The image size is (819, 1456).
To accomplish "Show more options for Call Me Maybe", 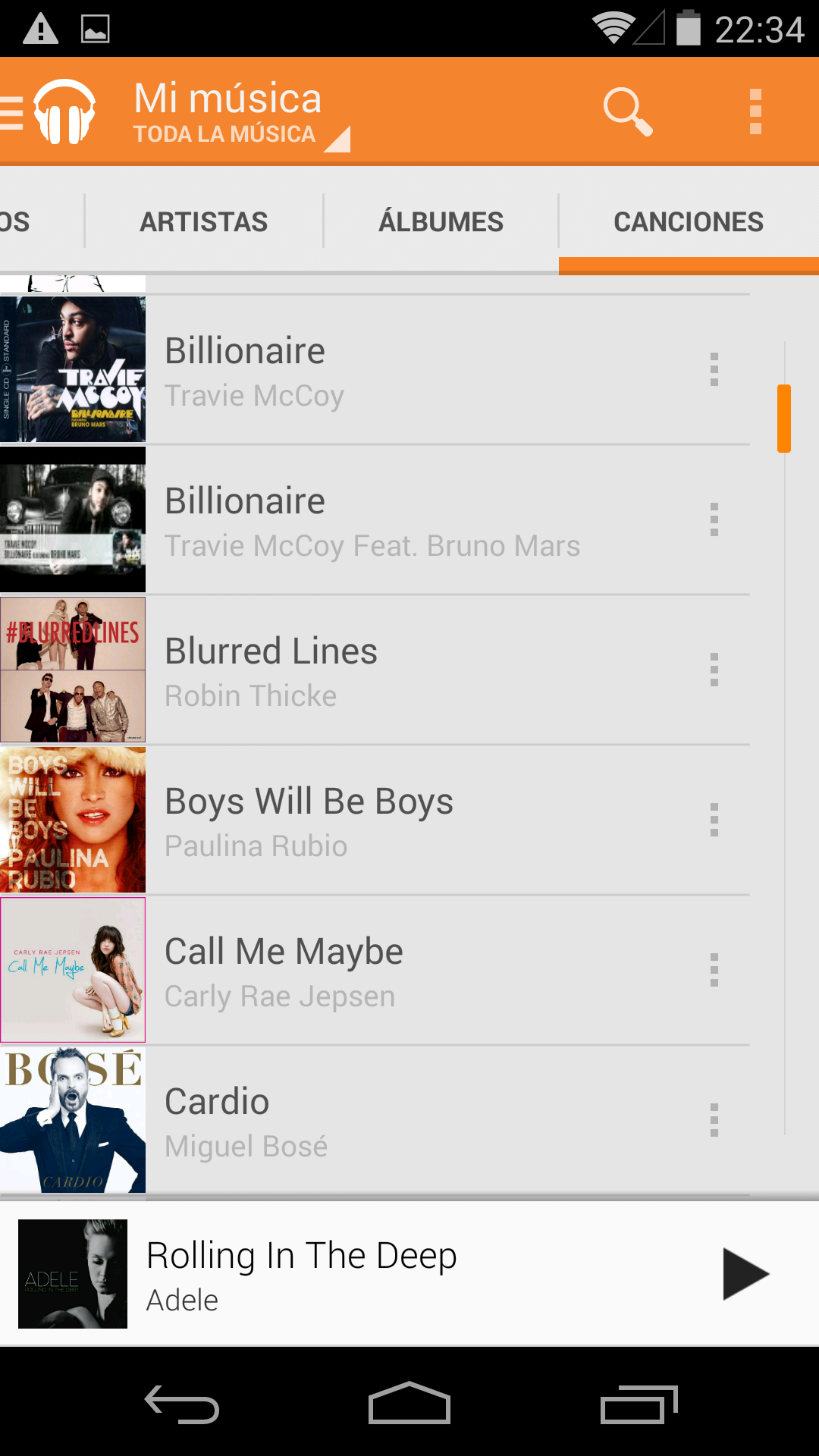I will point(714,971).
